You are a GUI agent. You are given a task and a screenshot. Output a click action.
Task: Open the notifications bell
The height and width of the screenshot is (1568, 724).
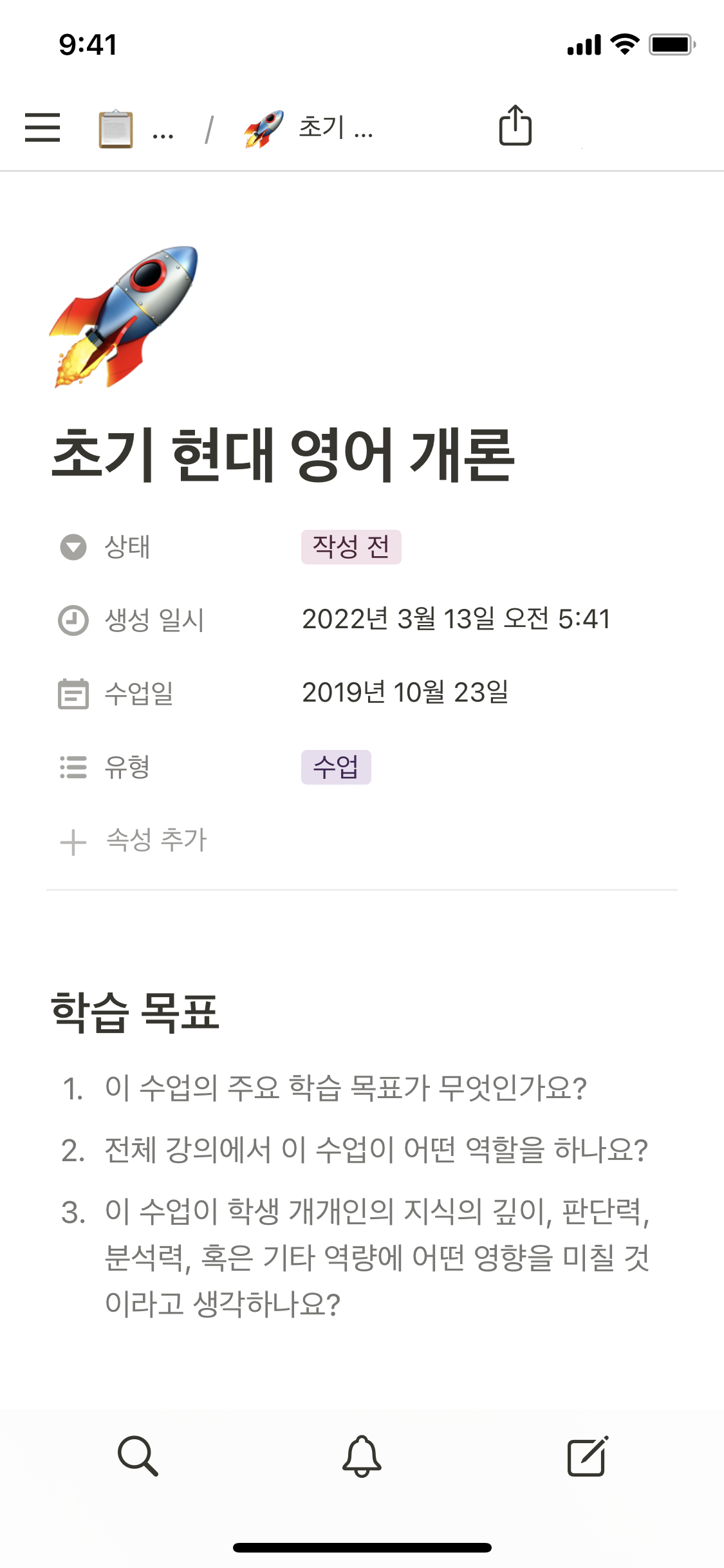[362, 1456]
